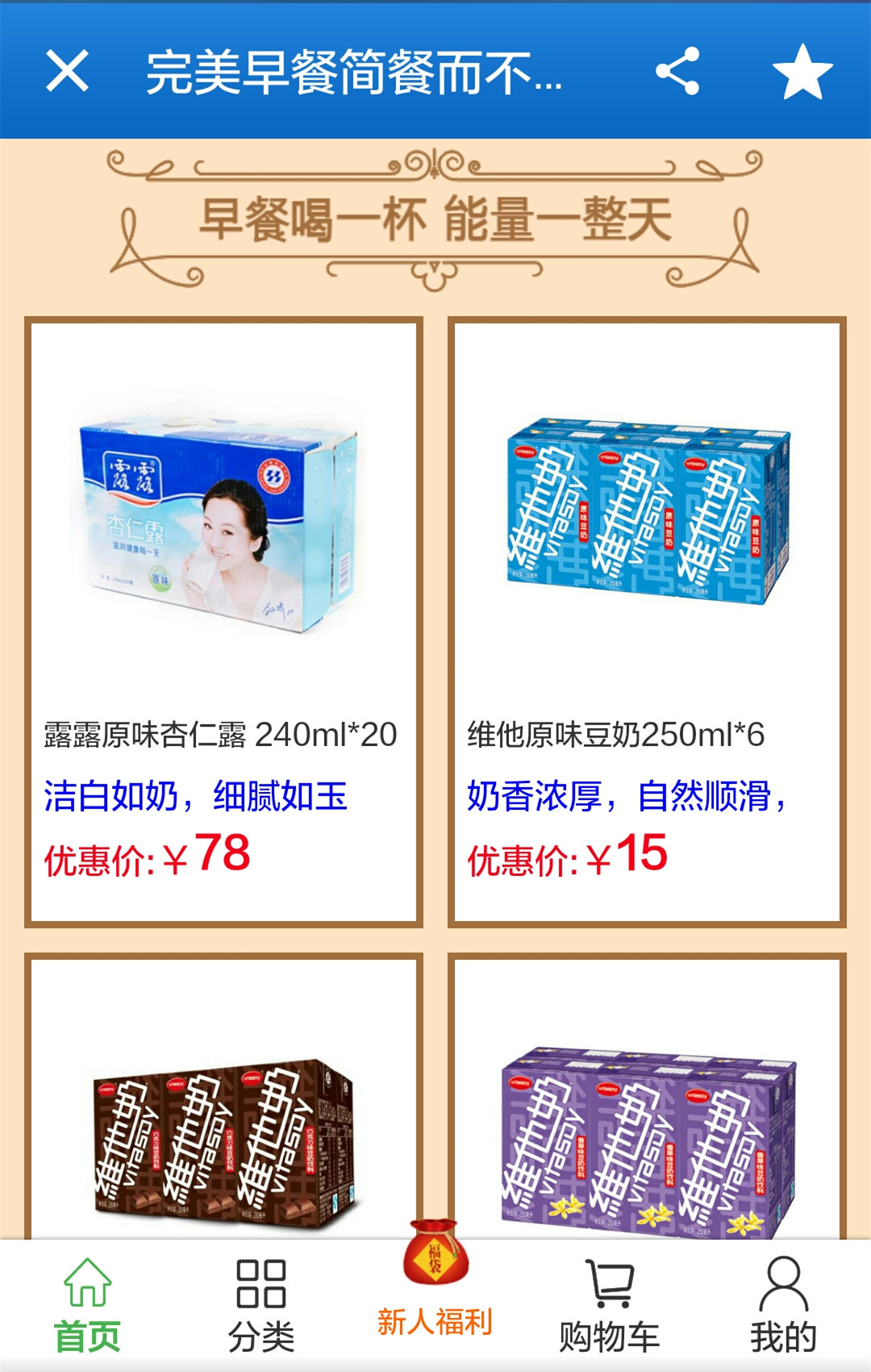View the chocolate Vitasoy product card
Viewport: 871px width, 1372px height.
coord(223,1129)
